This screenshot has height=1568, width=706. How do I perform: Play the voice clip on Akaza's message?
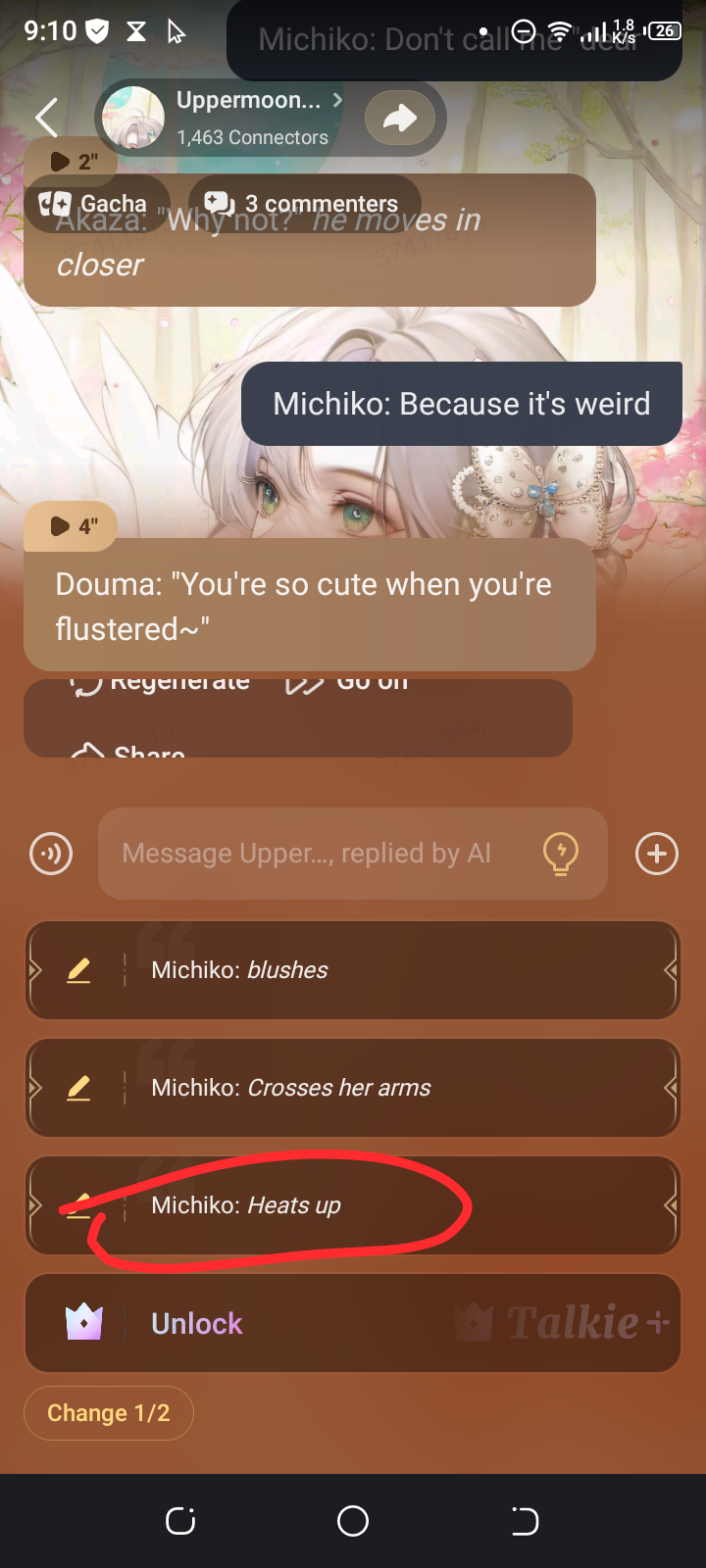71,162
